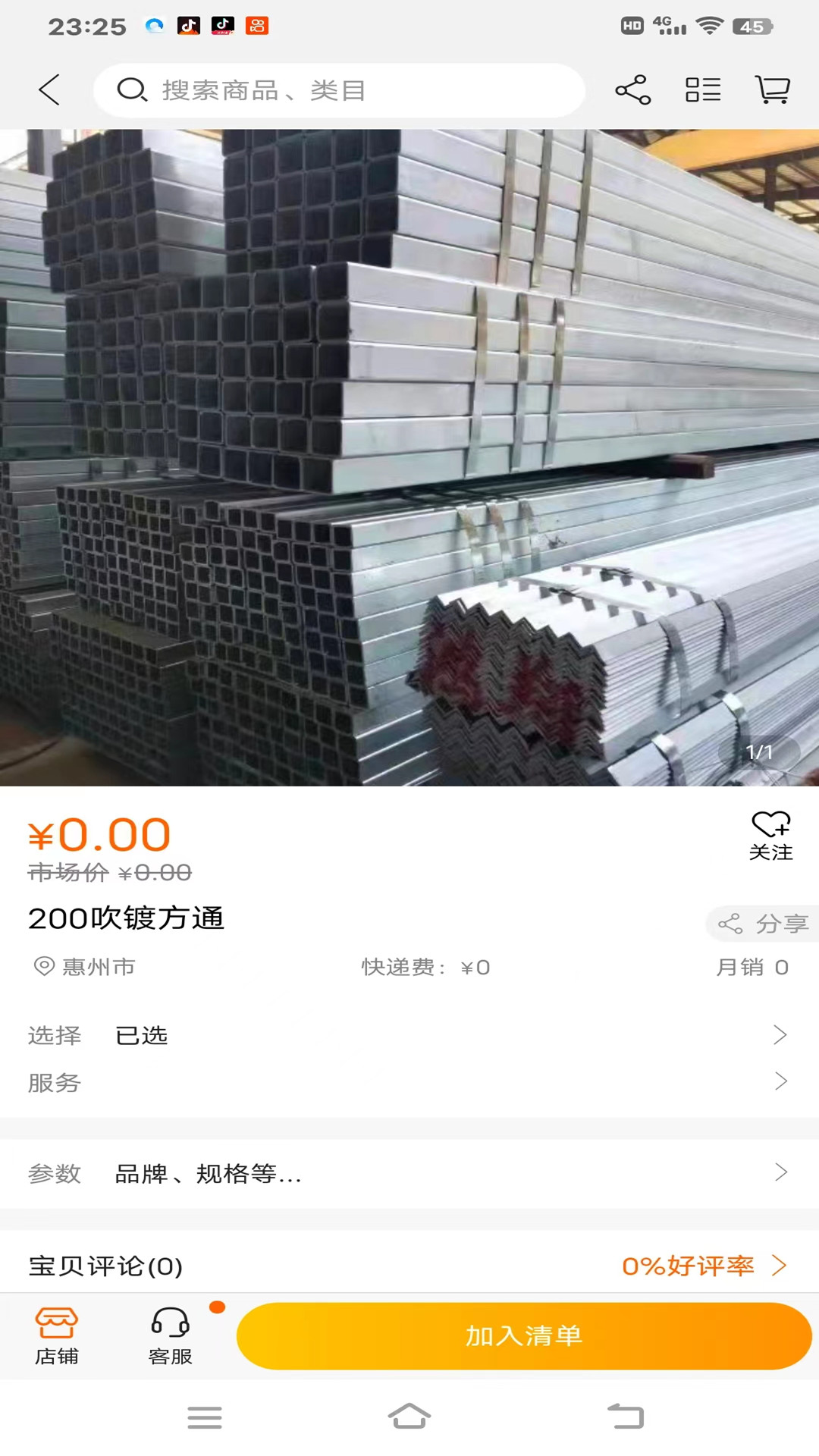Open 参数 to view 品牌、规格 details

(x=409, y=1173)
